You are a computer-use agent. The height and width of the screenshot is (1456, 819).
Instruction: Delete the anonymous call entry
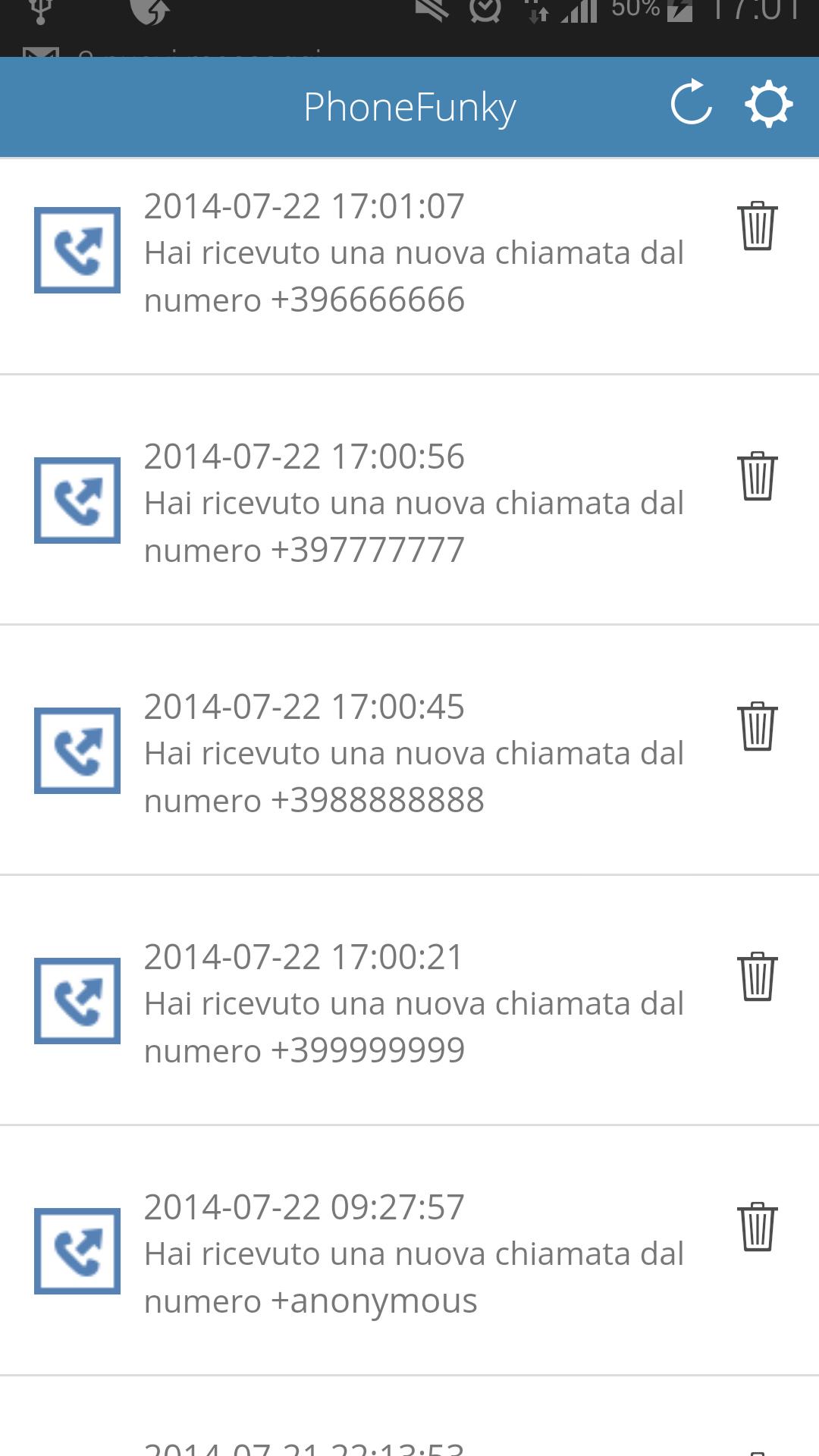(x=757, y=1226)
